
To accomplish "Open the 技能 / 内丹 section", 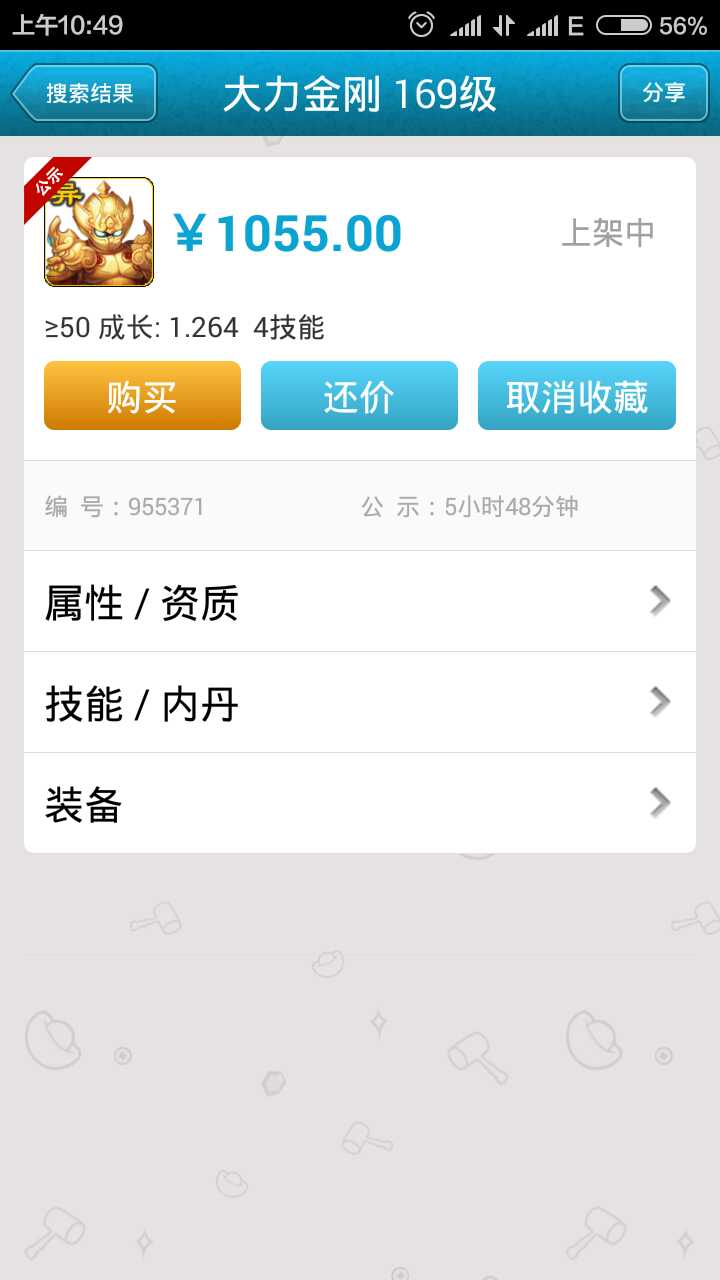I will (360, 703).
